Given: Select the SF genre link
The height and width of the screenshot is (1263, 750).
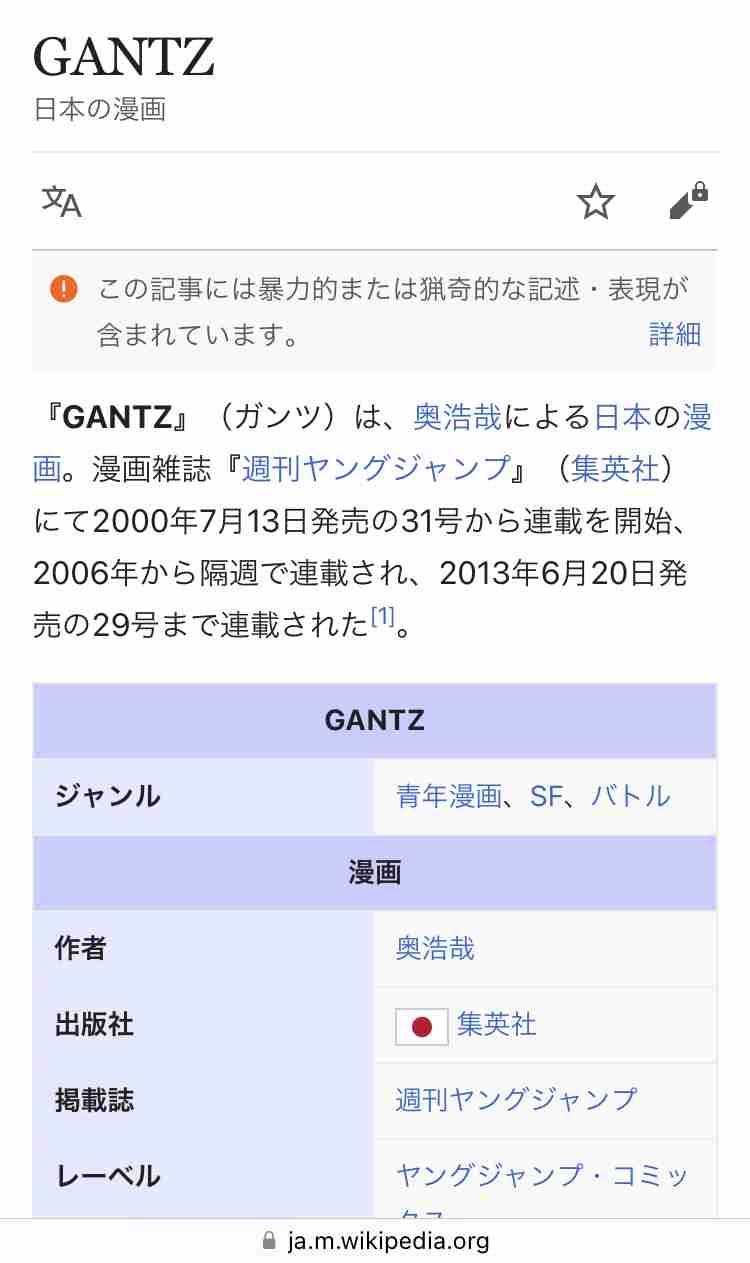Looking at the screenshot, I should [x=544, y=797].
